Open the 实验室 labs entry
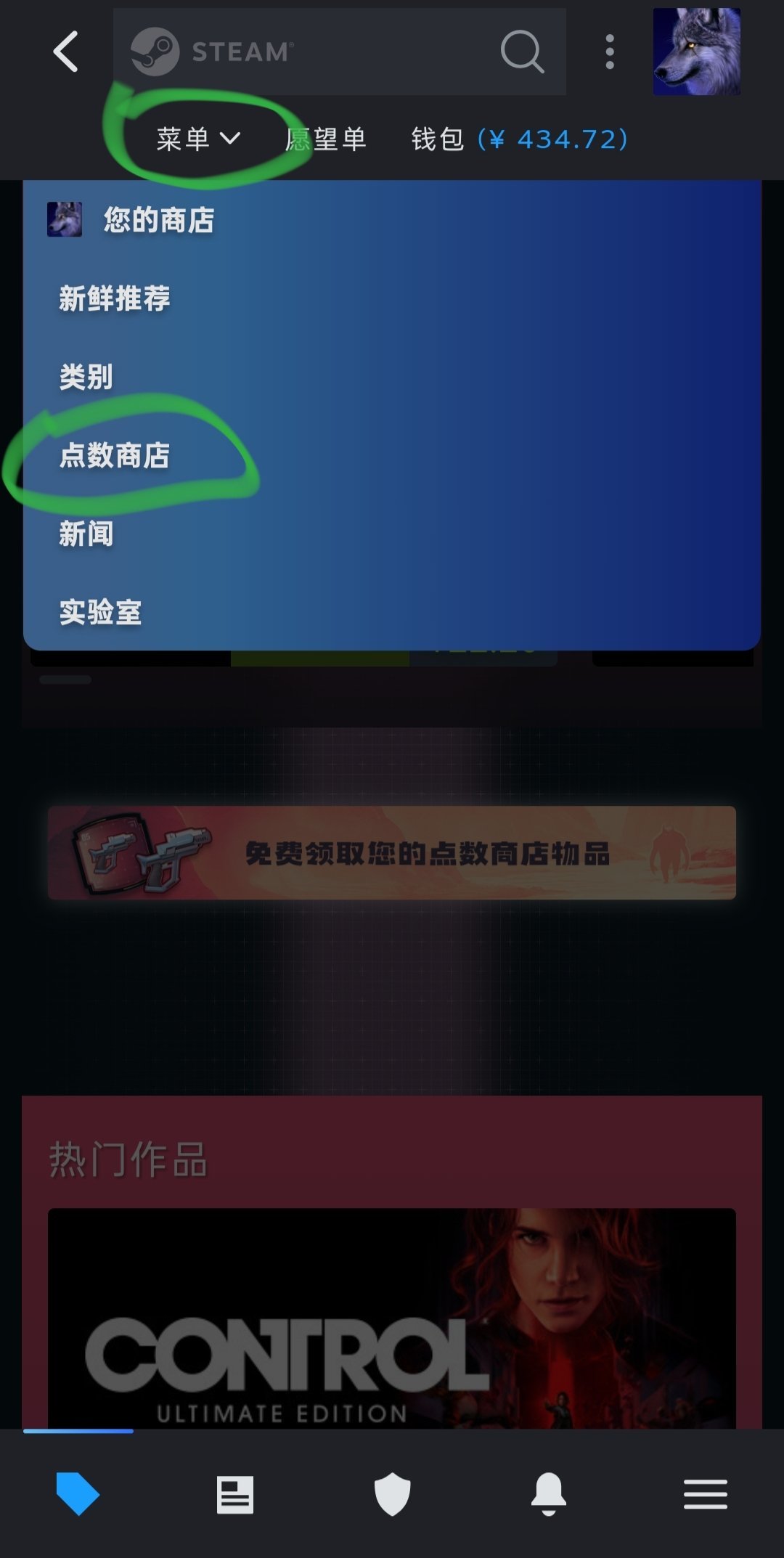This screenshot has width=784, height=1558. 100,612
